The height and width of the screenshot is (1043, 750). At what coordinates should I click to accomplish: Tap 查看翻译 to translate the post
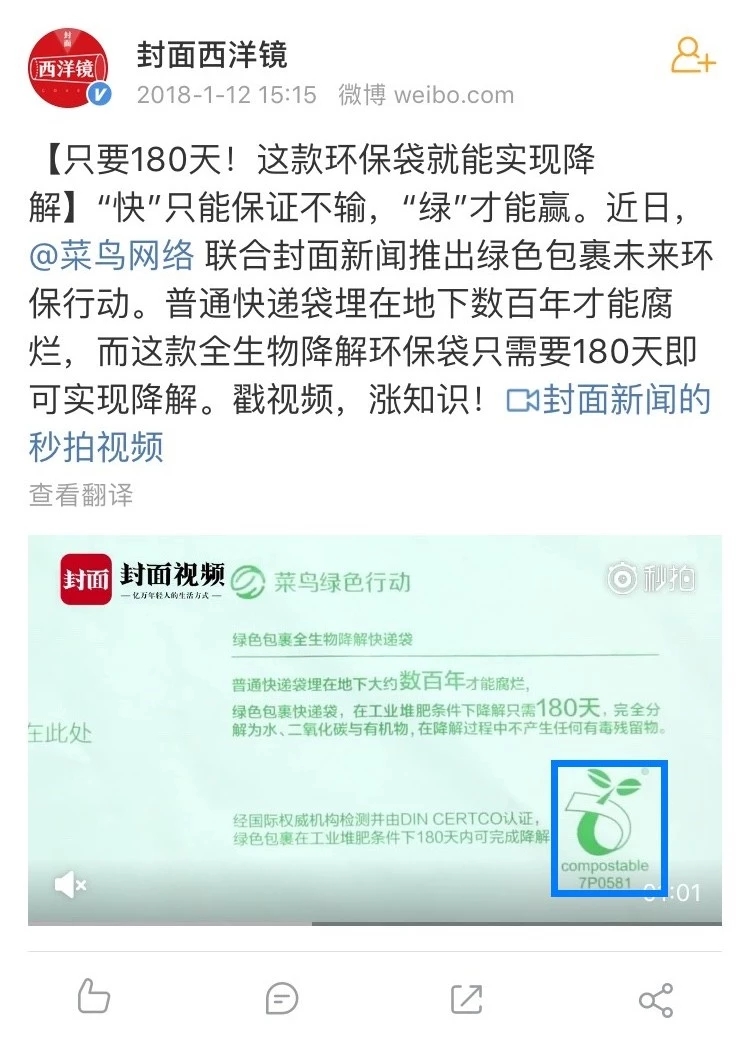point(80,494)
